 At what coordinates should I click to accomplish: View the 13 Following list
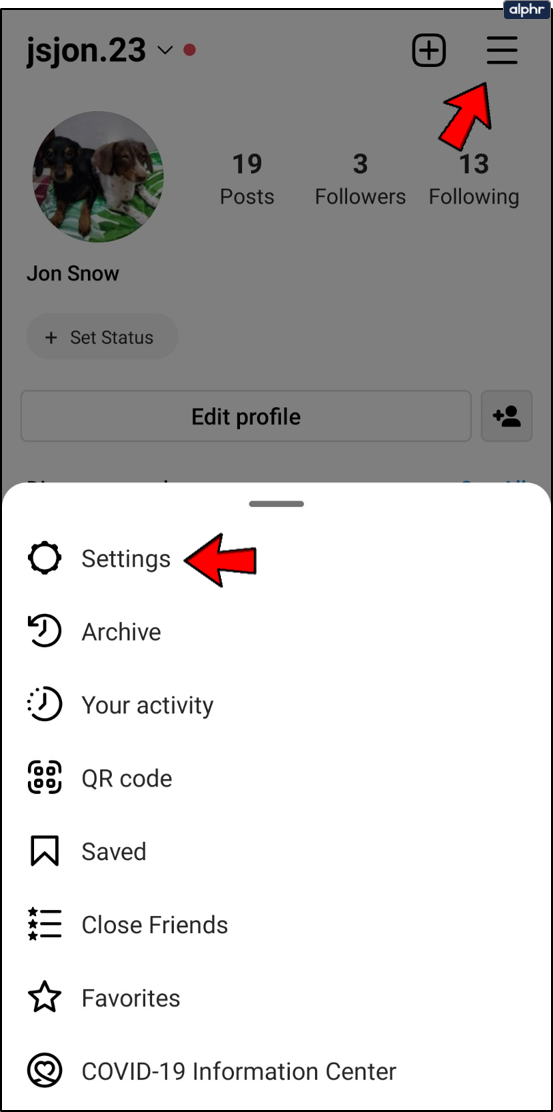coord(474,179)
